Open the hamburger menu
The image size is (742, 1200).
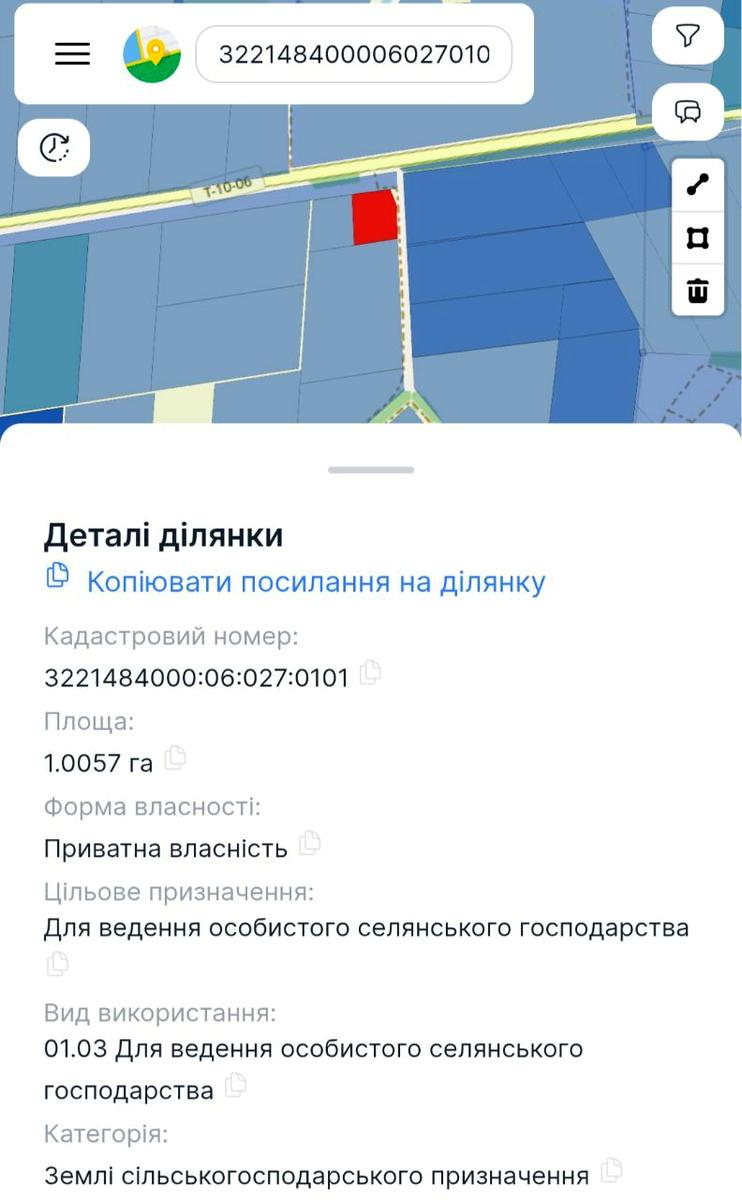(x=72, y=54)
